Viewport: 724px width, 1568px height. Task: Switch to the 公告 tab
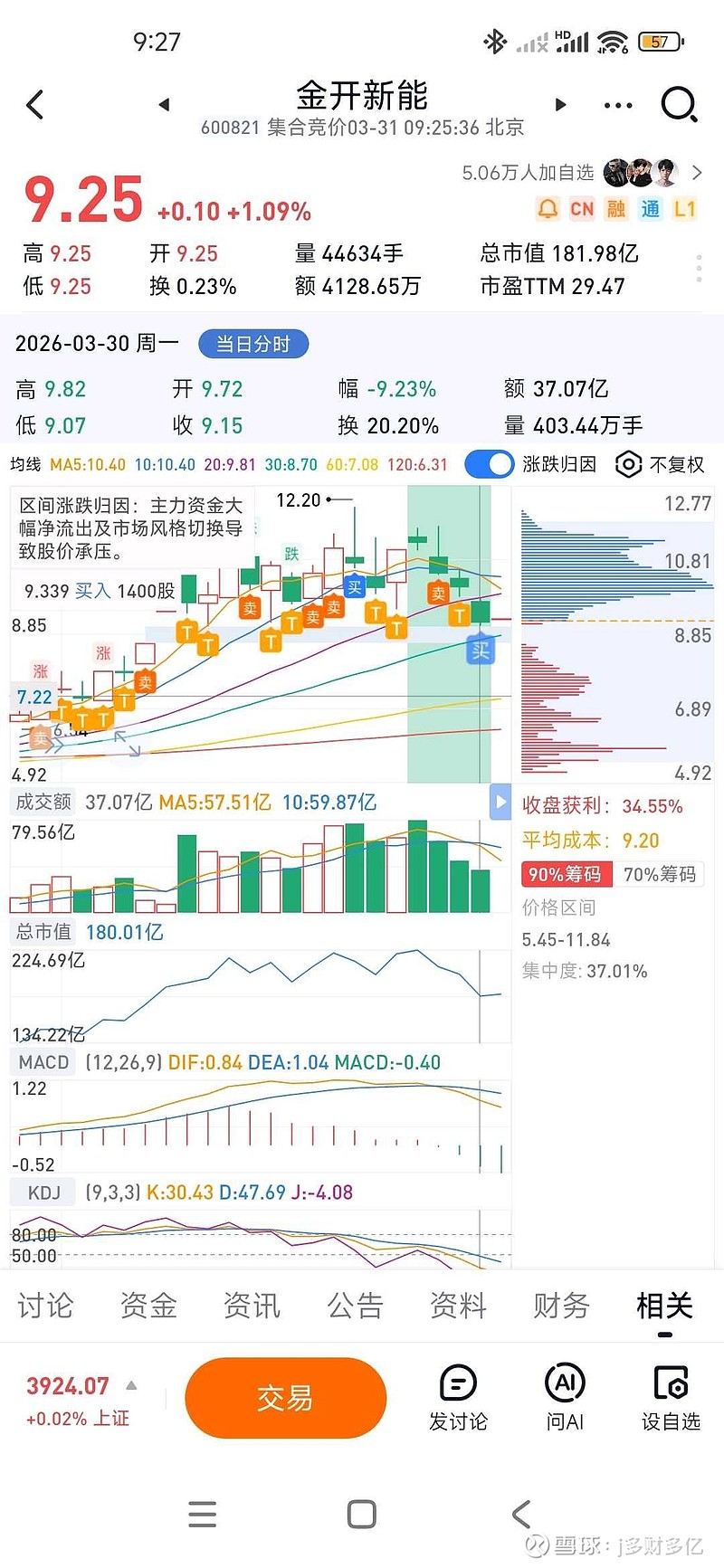[355, 1306]
